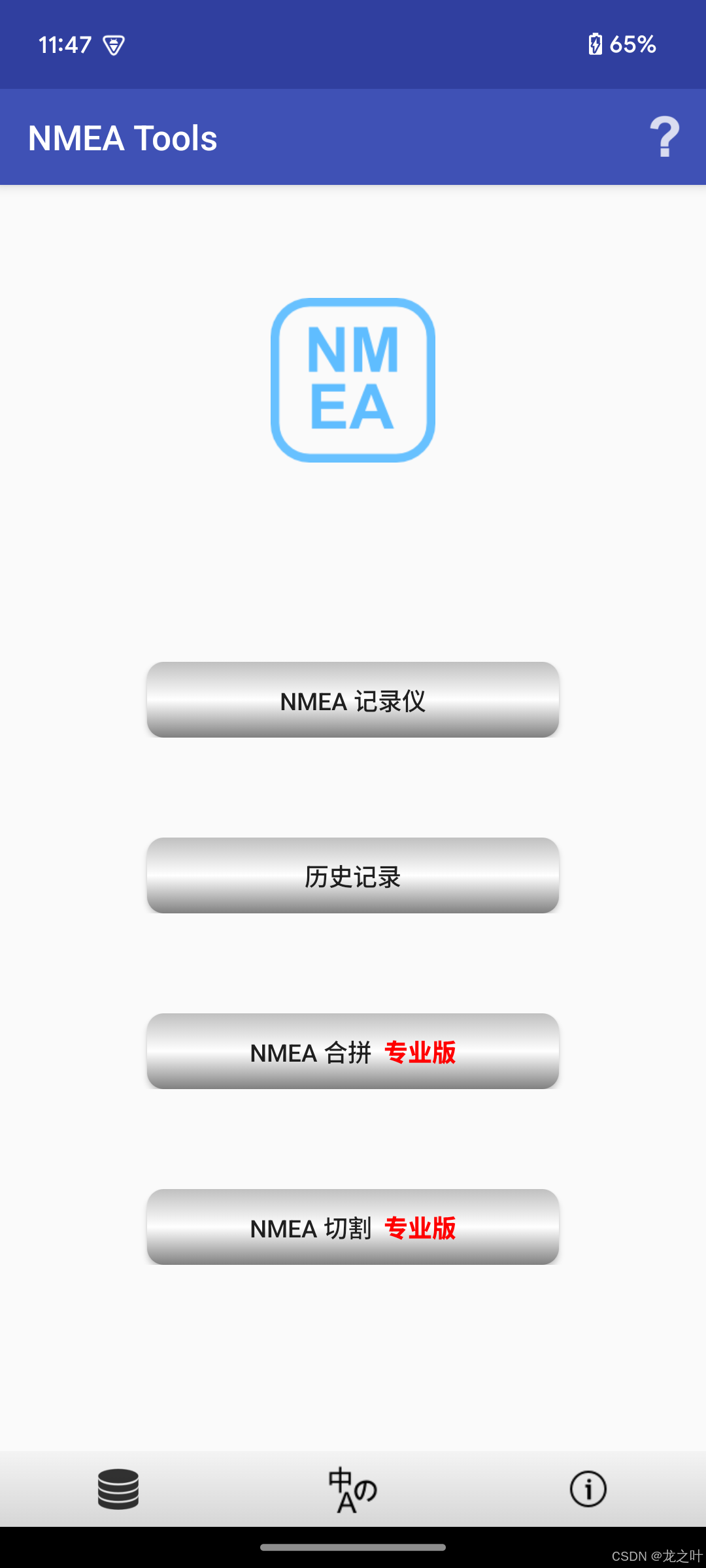
Task: Open NMEA 合拼 专业版 merge tool
Action: (353, 1051)
